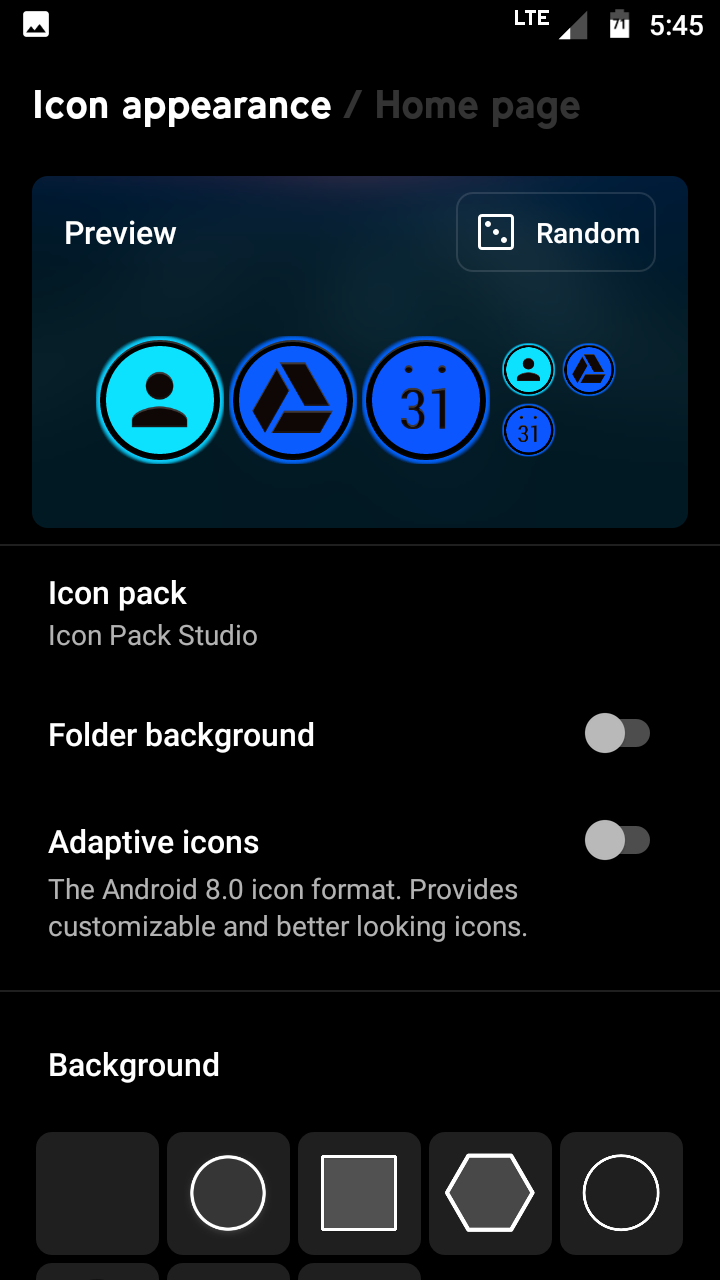Enable the Folder background switch
Screen dimensions: 720x1280
pos(617,733)
